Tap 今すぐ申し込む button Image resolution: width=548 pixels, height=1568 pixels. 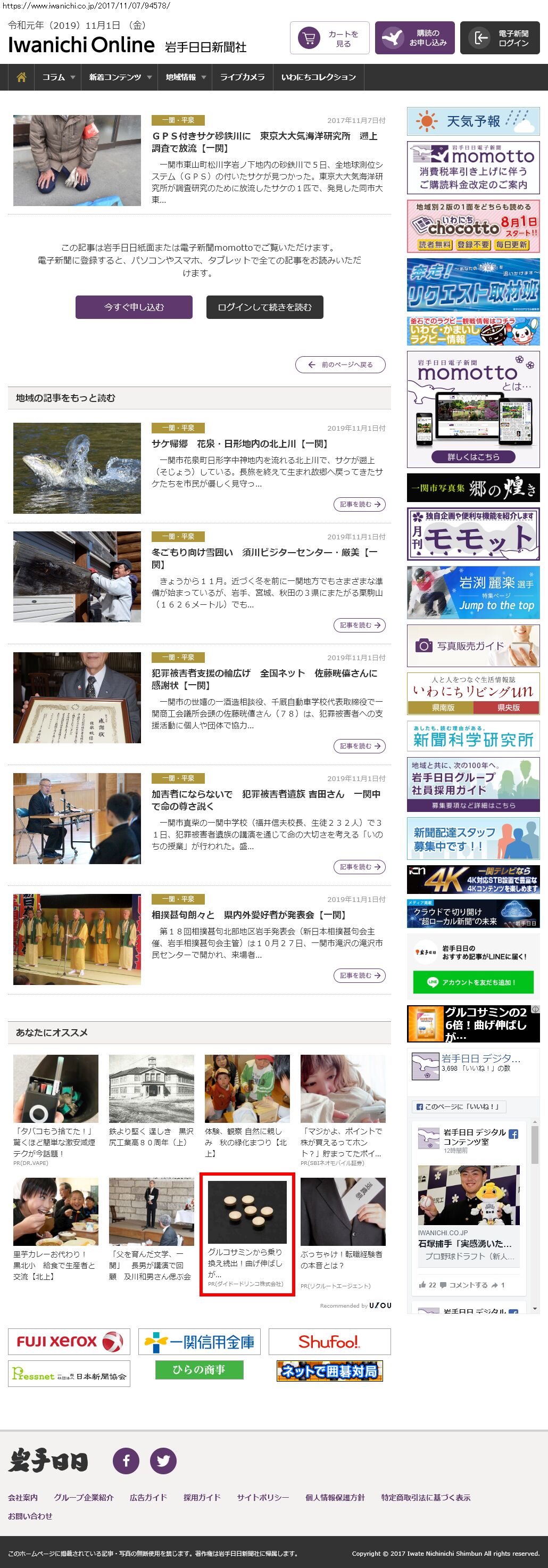pos(134,307)
